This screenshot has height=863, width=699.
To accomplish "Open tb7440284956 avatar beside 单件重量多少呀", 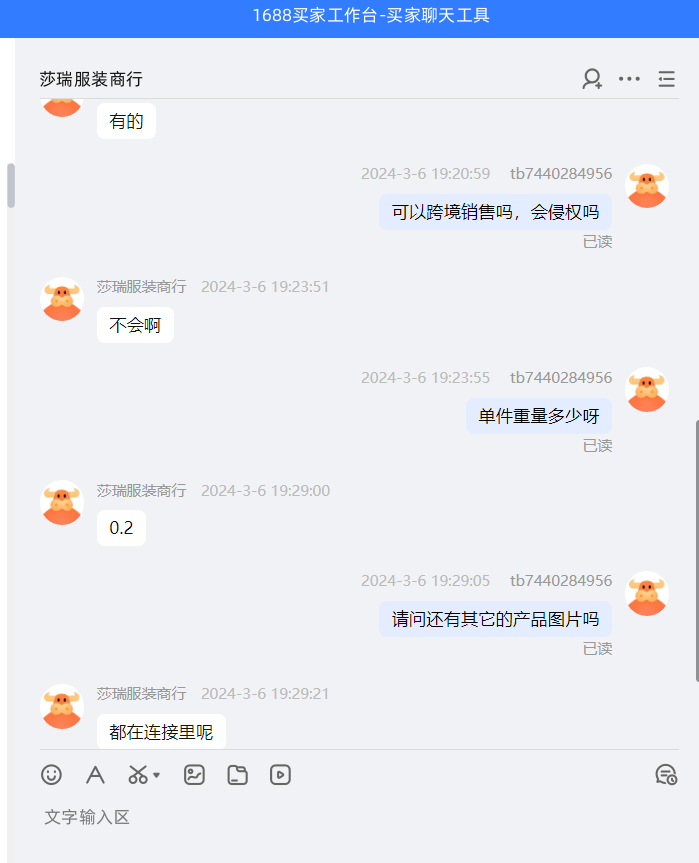I will click(x=647, y=389).
